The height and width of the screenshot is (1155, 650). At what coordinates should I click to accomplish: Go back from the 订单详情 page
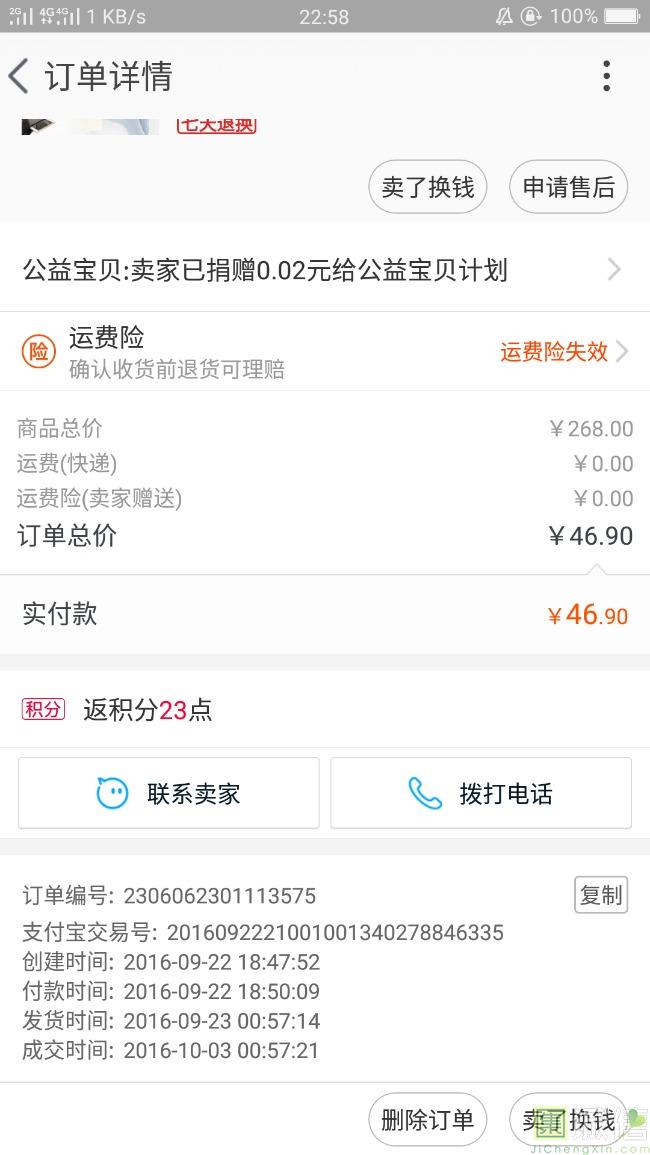(x=19, y=76)
